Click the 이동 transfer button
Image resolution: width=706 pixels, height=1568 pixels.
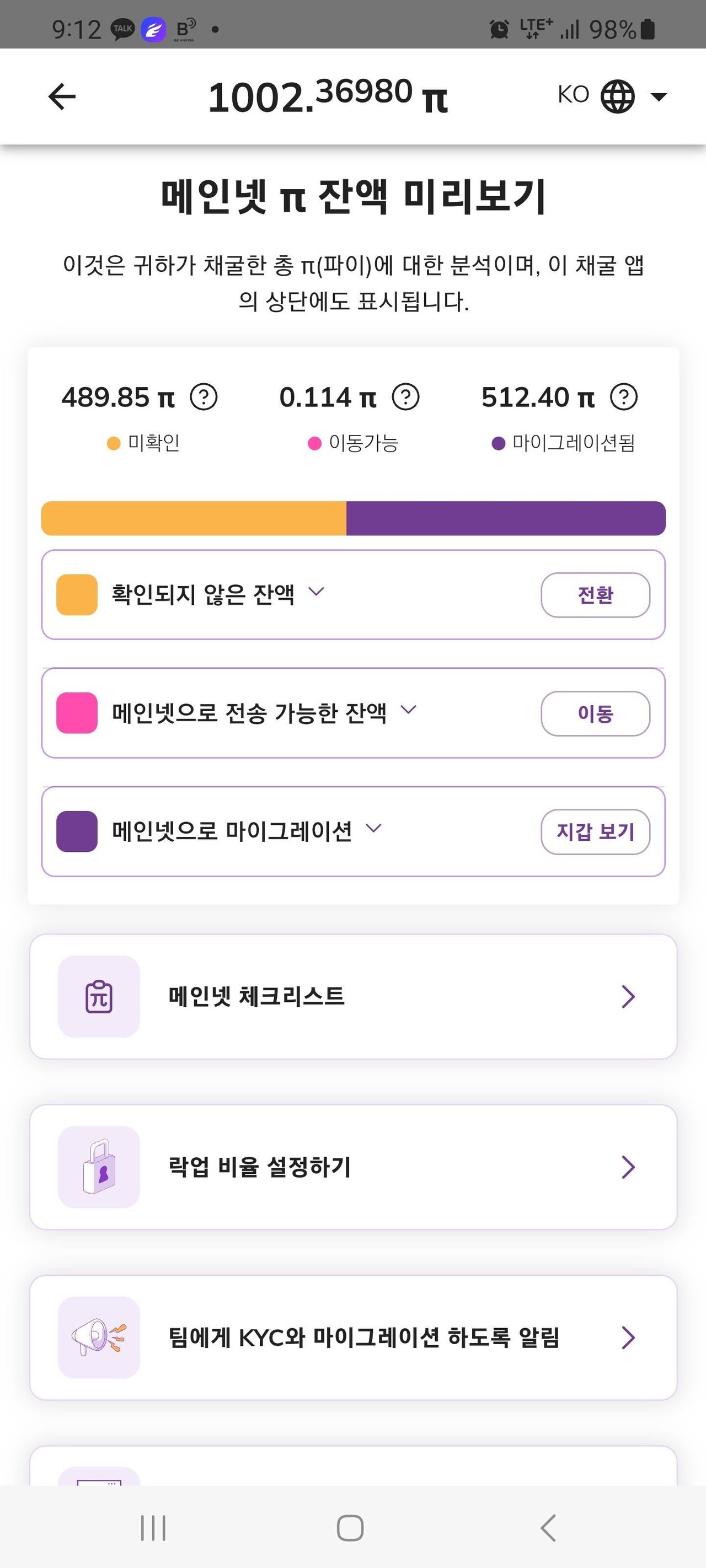[595, 713]
